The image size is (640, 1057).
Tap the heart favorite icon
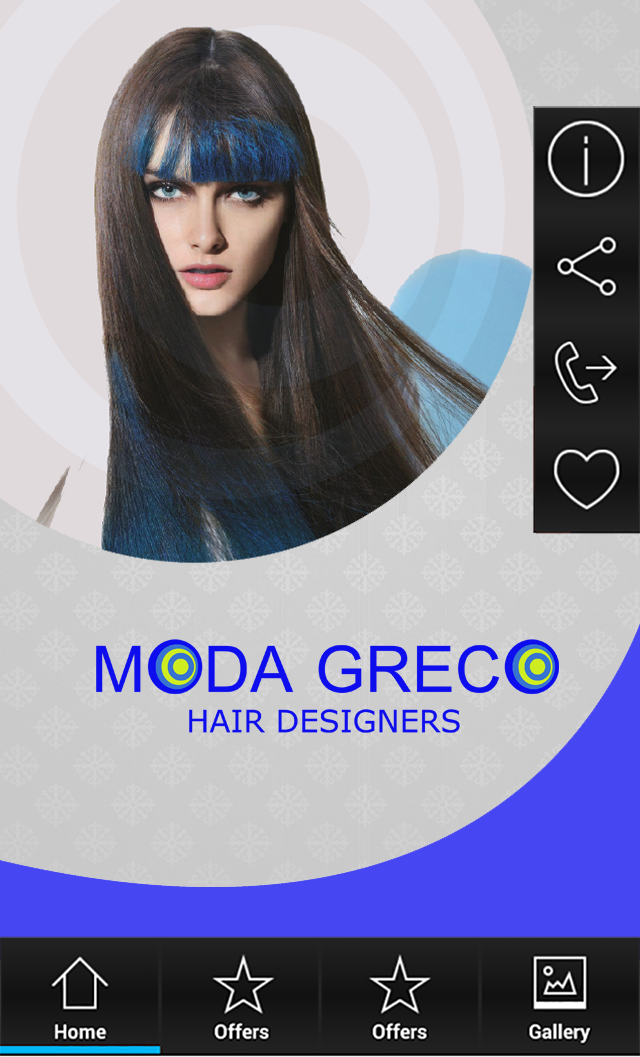coord(586,478)
